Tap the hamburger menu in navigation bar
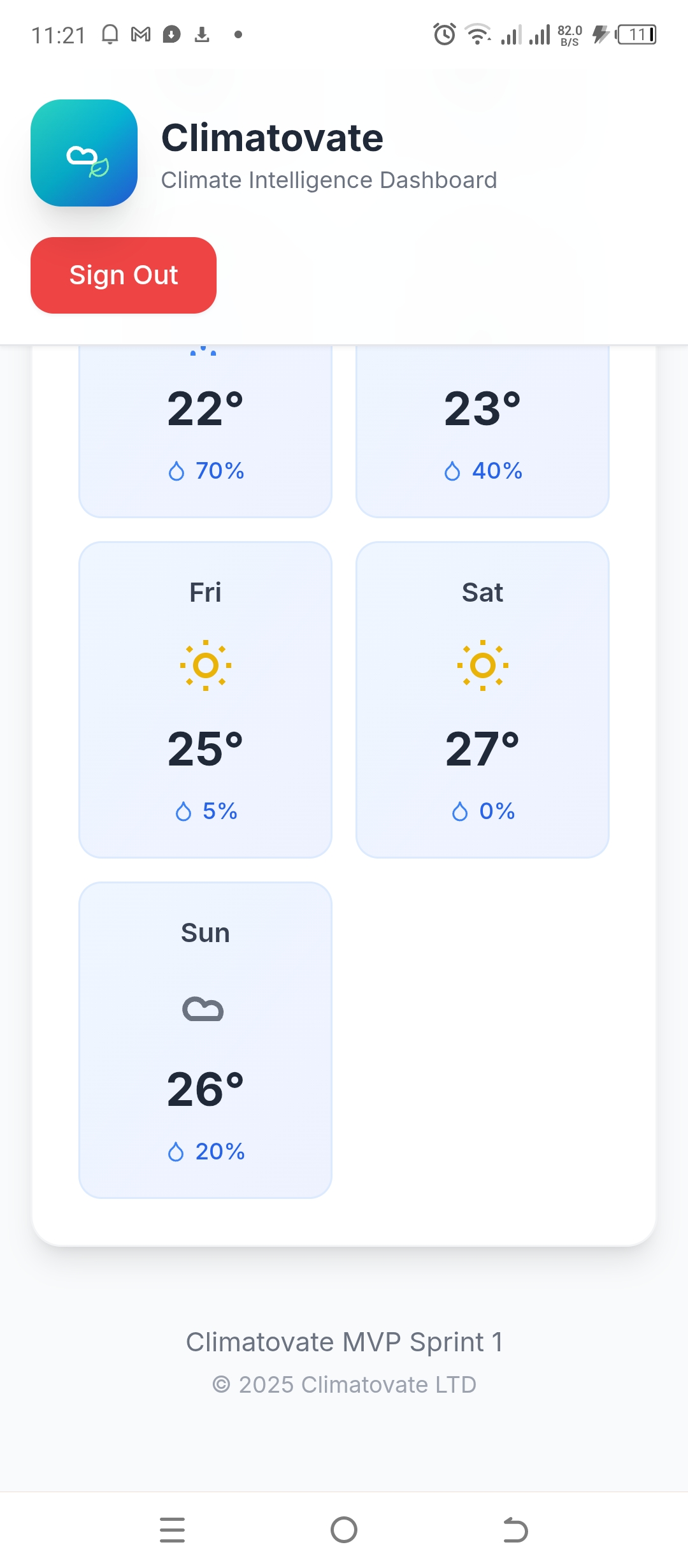688x1568 pixels. (172, 1529)
